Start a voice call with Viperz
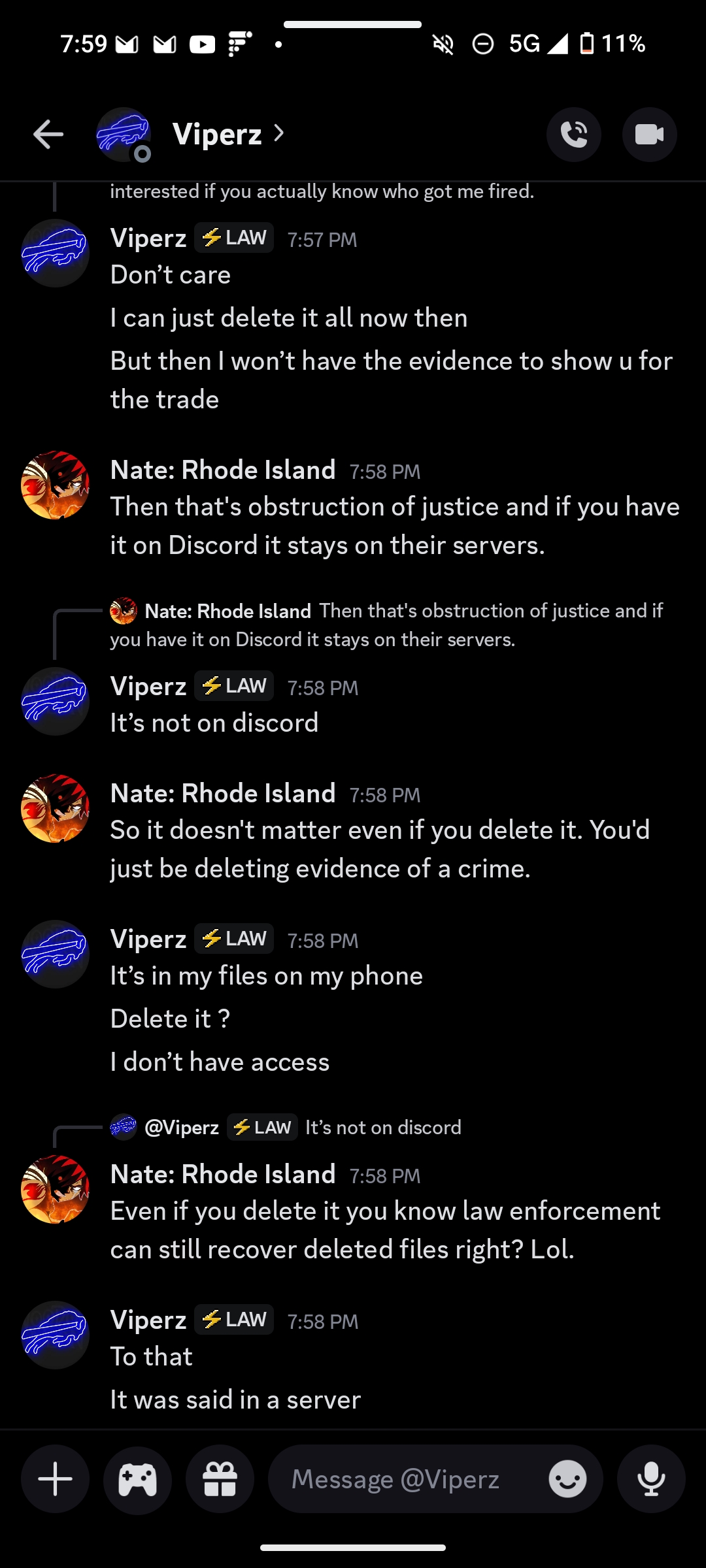The image size is (706, 1568). [574, 135]
